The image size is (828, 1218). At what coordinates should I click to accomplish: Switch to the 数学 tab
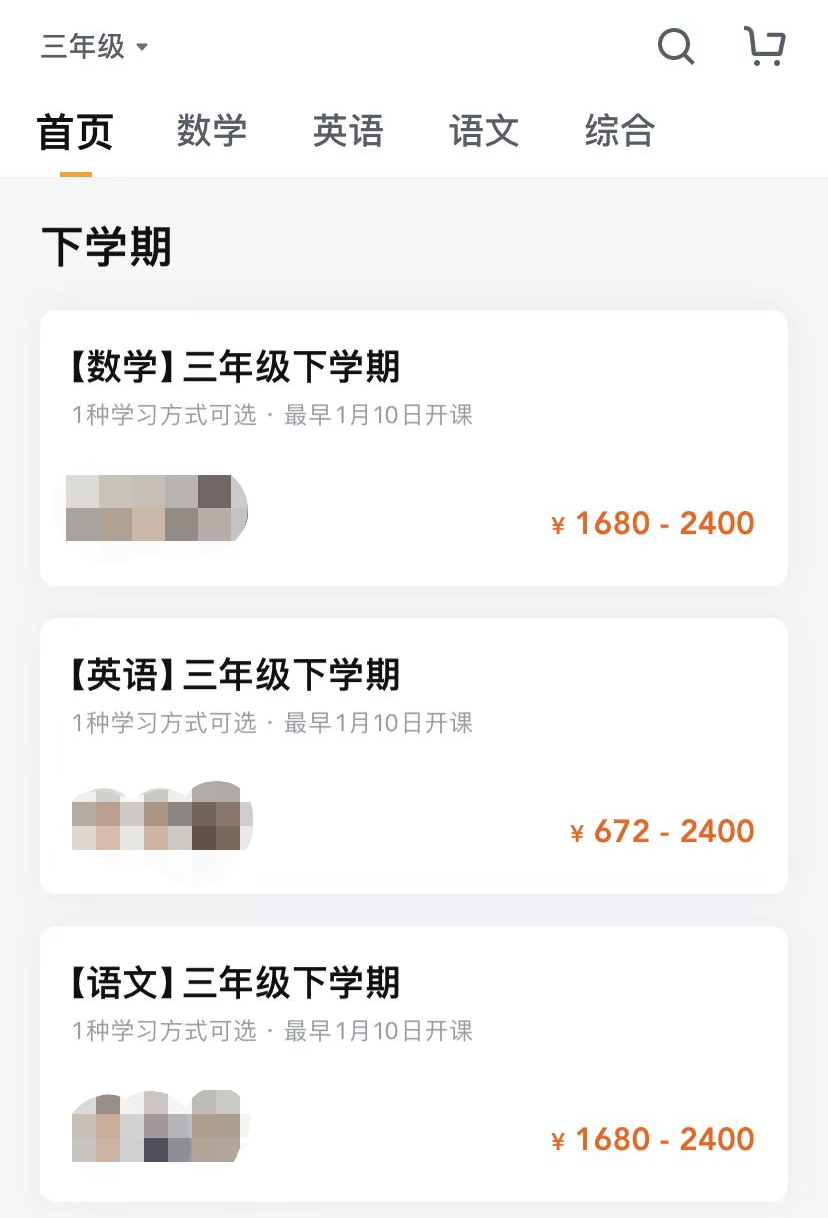[211, 131]
